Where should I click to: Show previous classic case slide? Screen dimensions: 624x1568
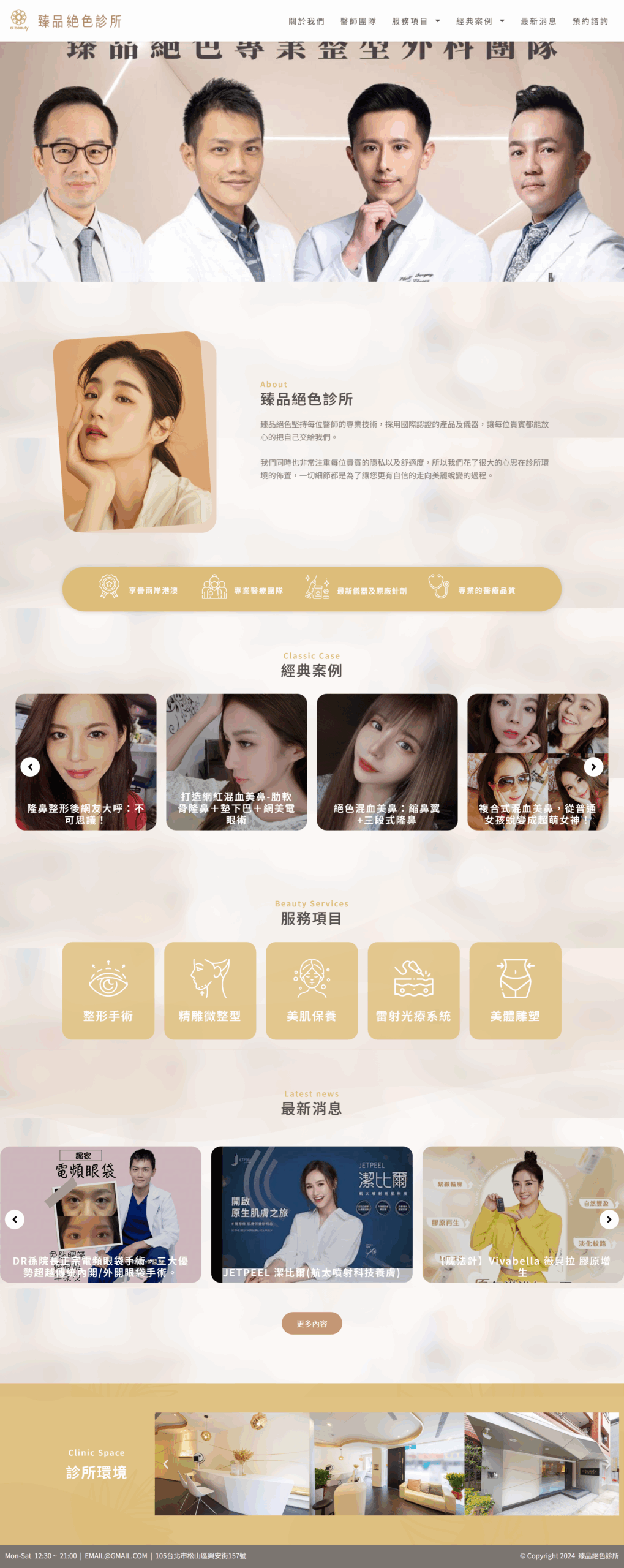(30, 766)
